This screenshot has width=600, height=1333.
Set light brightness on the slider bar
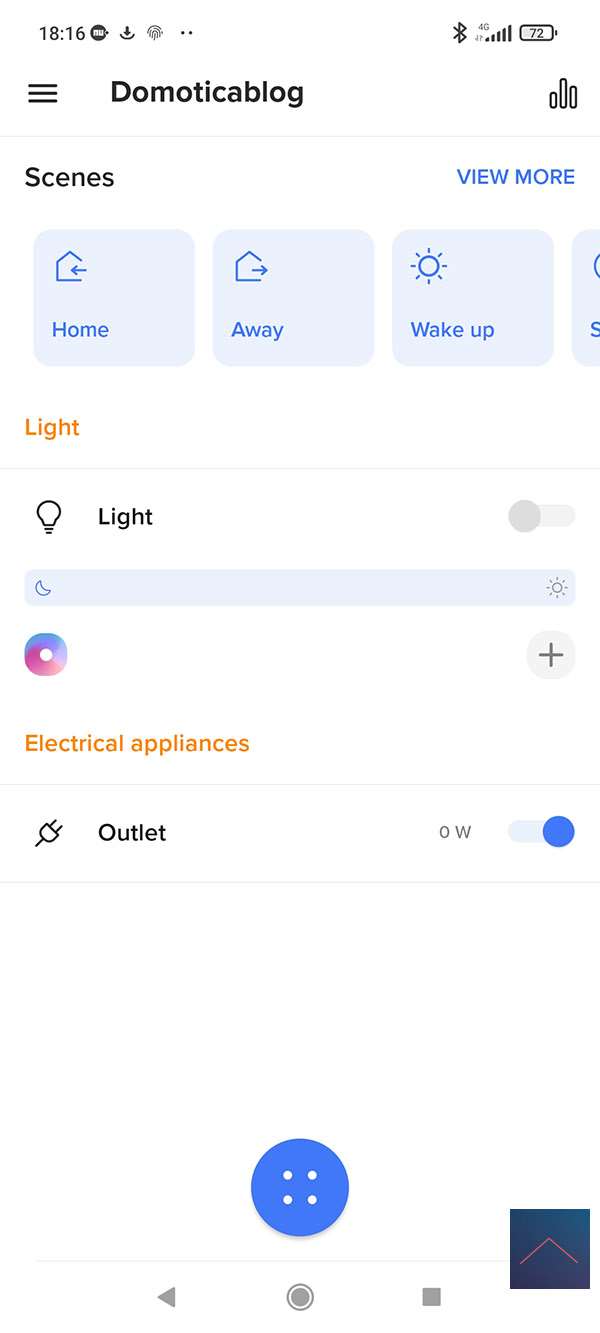click(300, 588)
